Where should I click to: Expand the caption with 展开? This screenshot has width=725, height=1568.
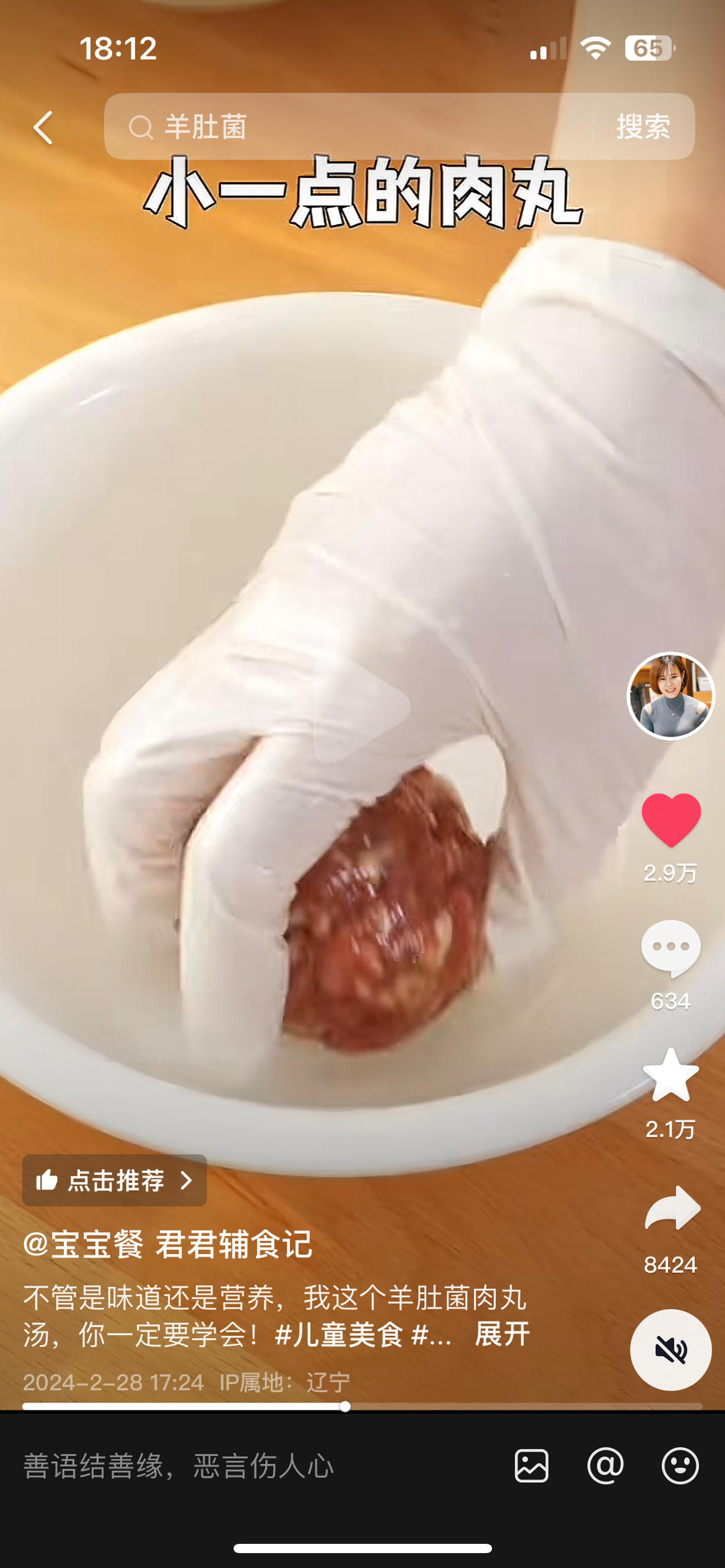502,1335
